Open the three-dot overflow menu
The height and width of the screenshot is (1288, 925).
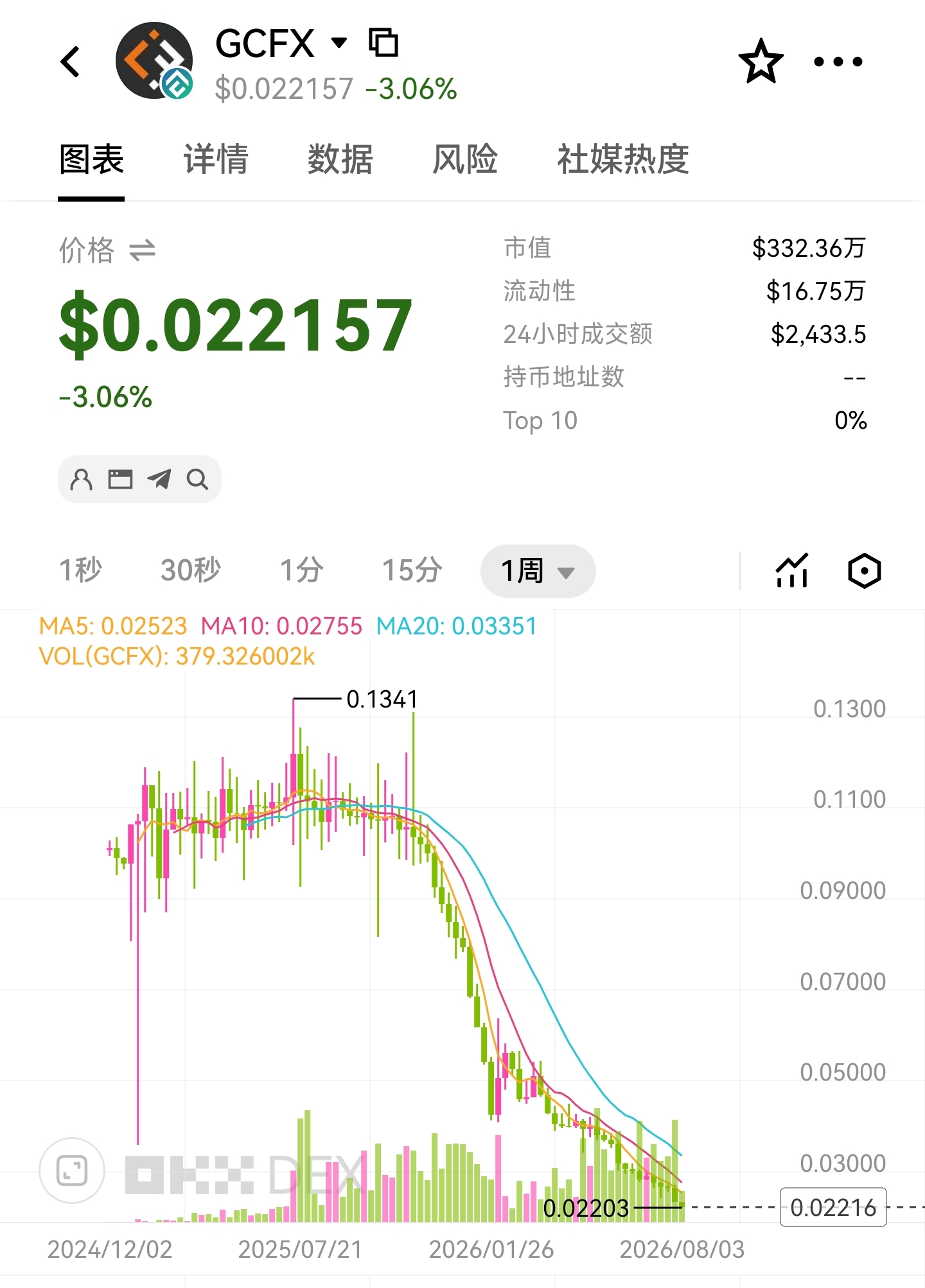(x=838, y=62)
